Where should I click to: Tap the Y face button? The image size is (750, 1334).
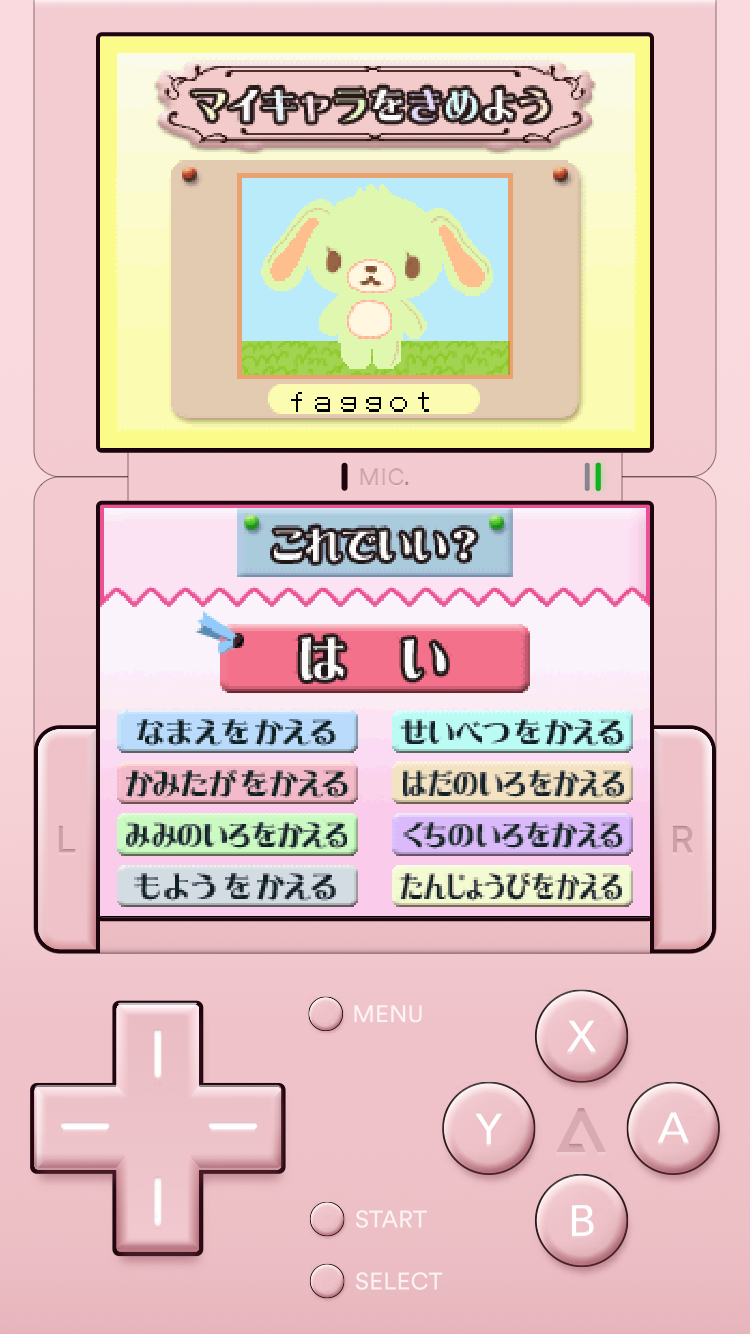489,1128
